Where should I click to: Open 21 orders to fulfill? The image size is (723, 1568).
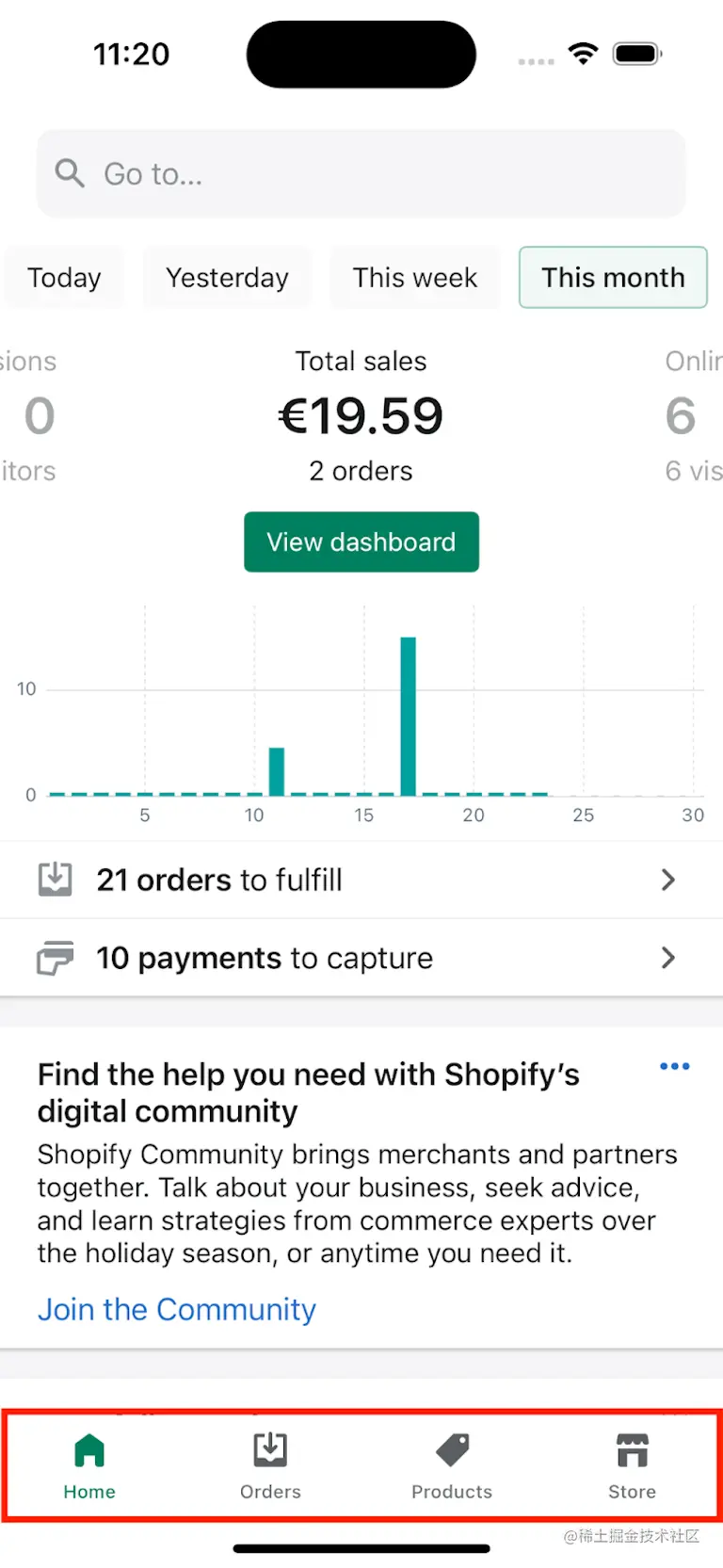click(x=361, y=880)
